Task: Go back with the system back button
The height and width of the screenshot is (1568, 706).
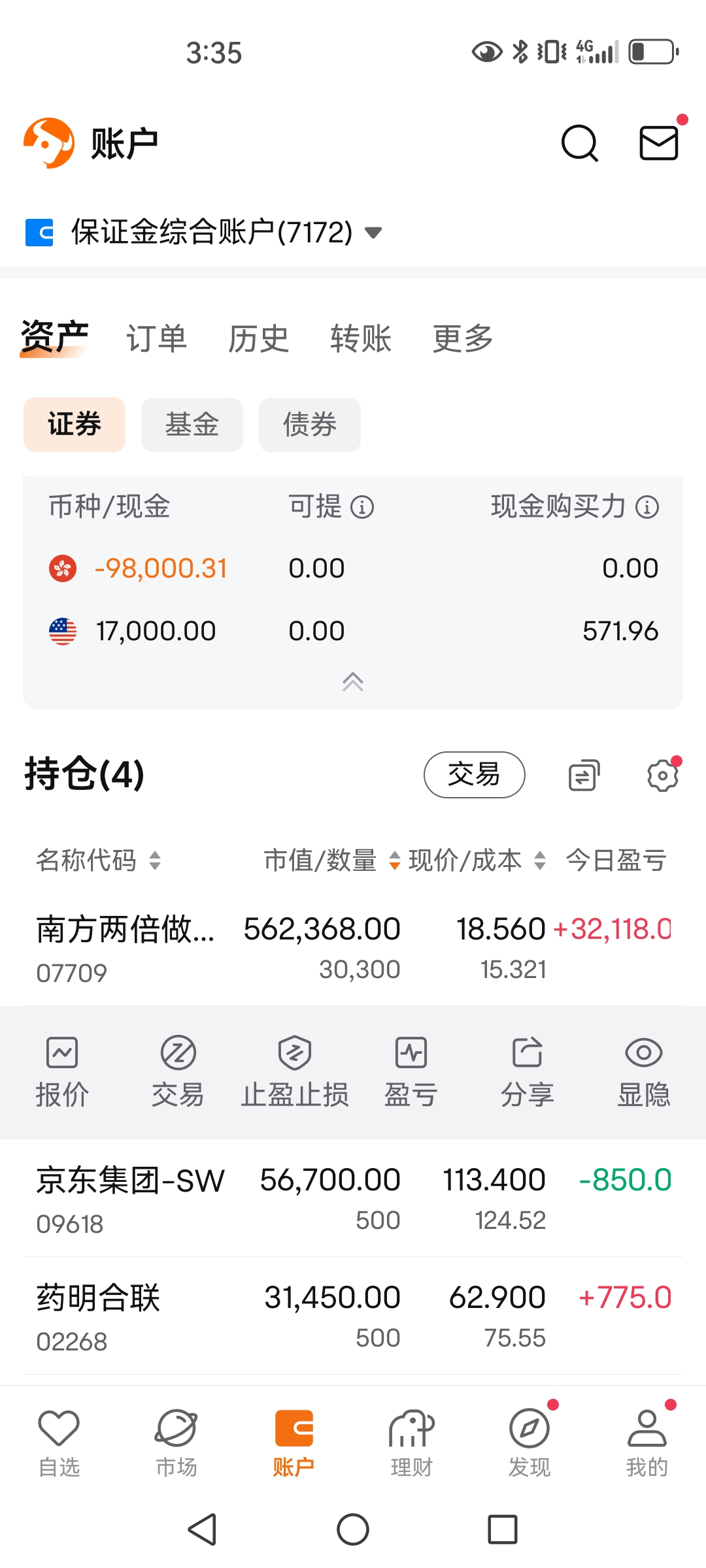Action: [202, 1529]
